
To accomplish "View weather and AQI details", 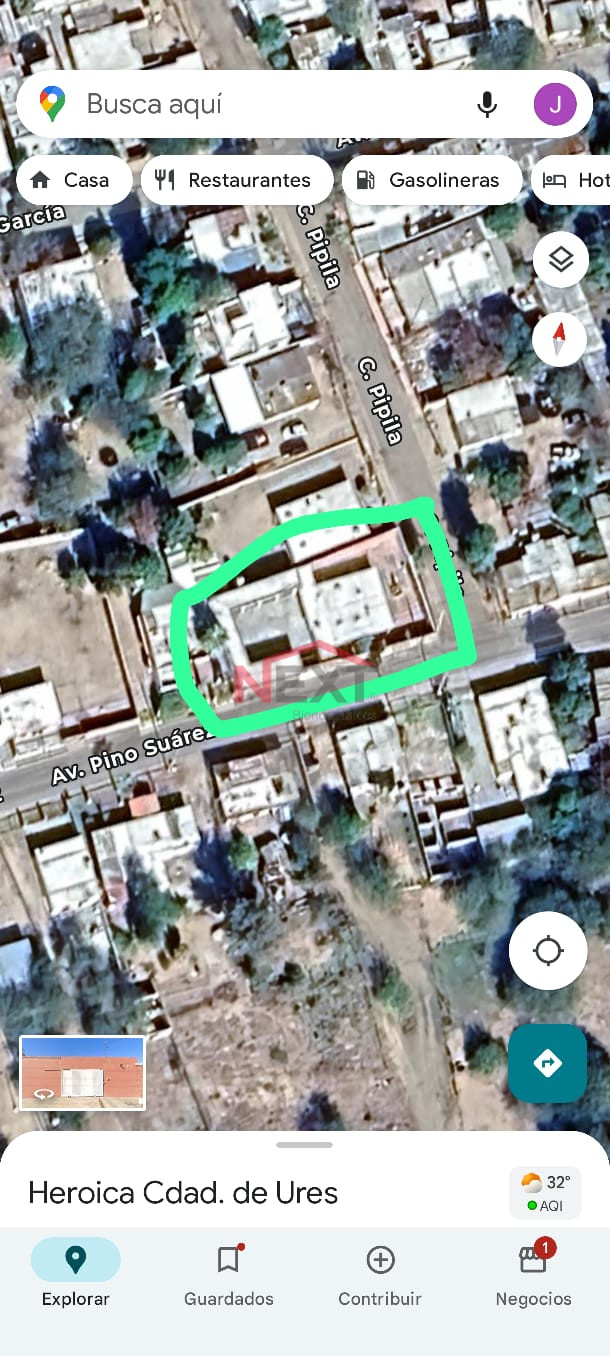I will point(545,1193).
